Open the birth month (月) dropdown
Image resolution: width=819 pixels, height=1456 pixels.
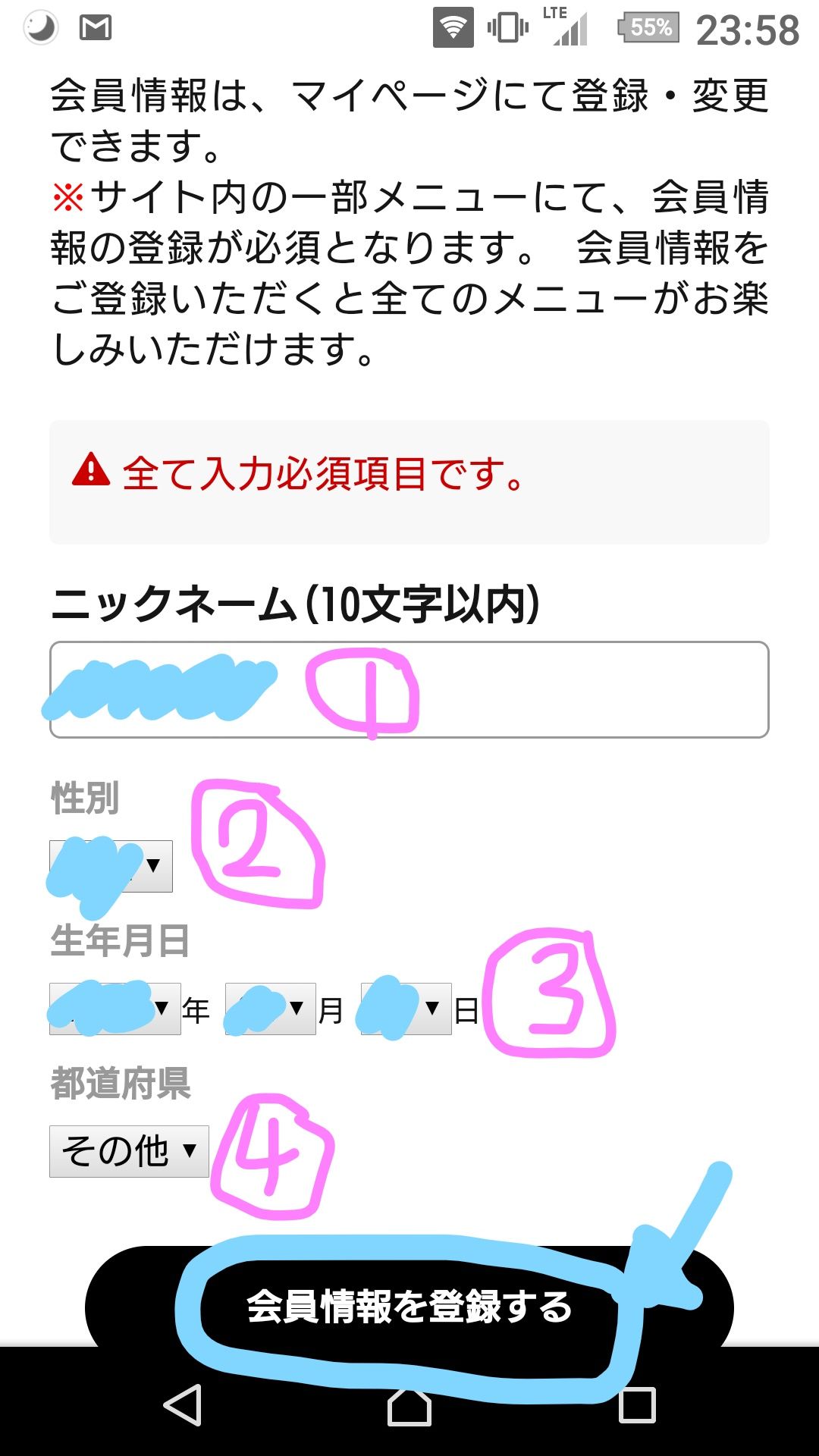tap(271, 1009)
